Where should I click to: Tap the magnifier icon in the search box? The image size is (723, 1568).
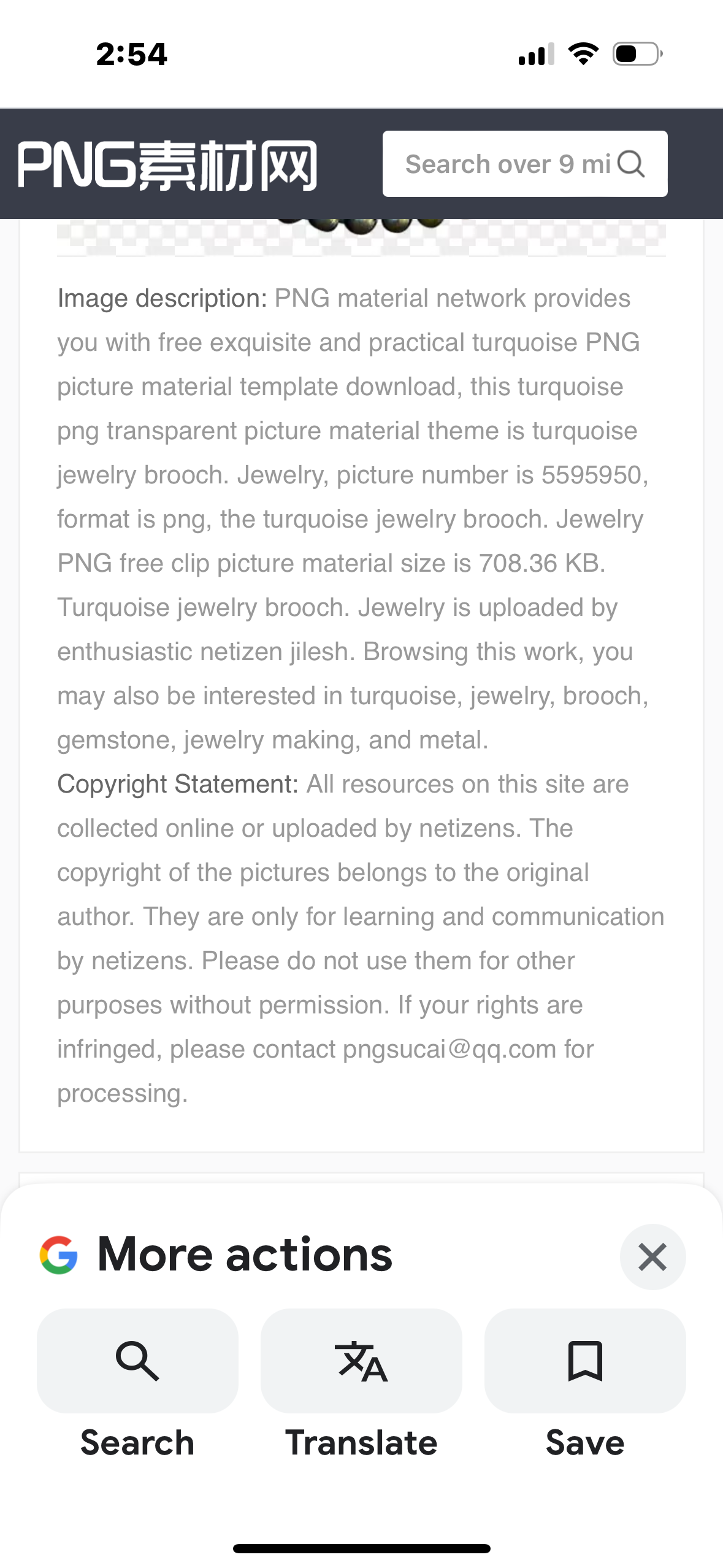[631, 164]
